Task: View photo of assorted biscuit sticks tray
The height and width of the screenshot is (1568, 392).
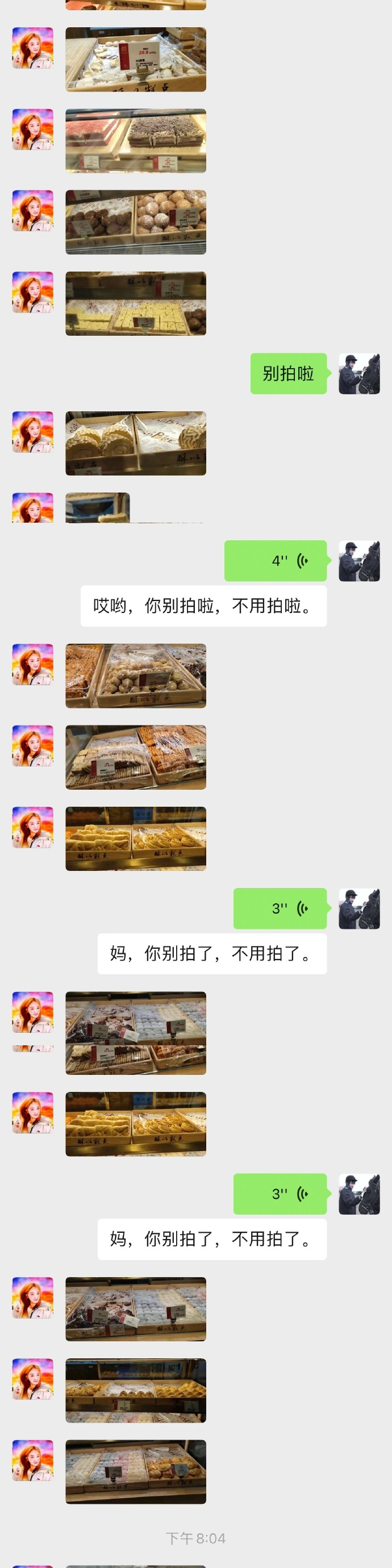Action: click(x=135, y=757)
